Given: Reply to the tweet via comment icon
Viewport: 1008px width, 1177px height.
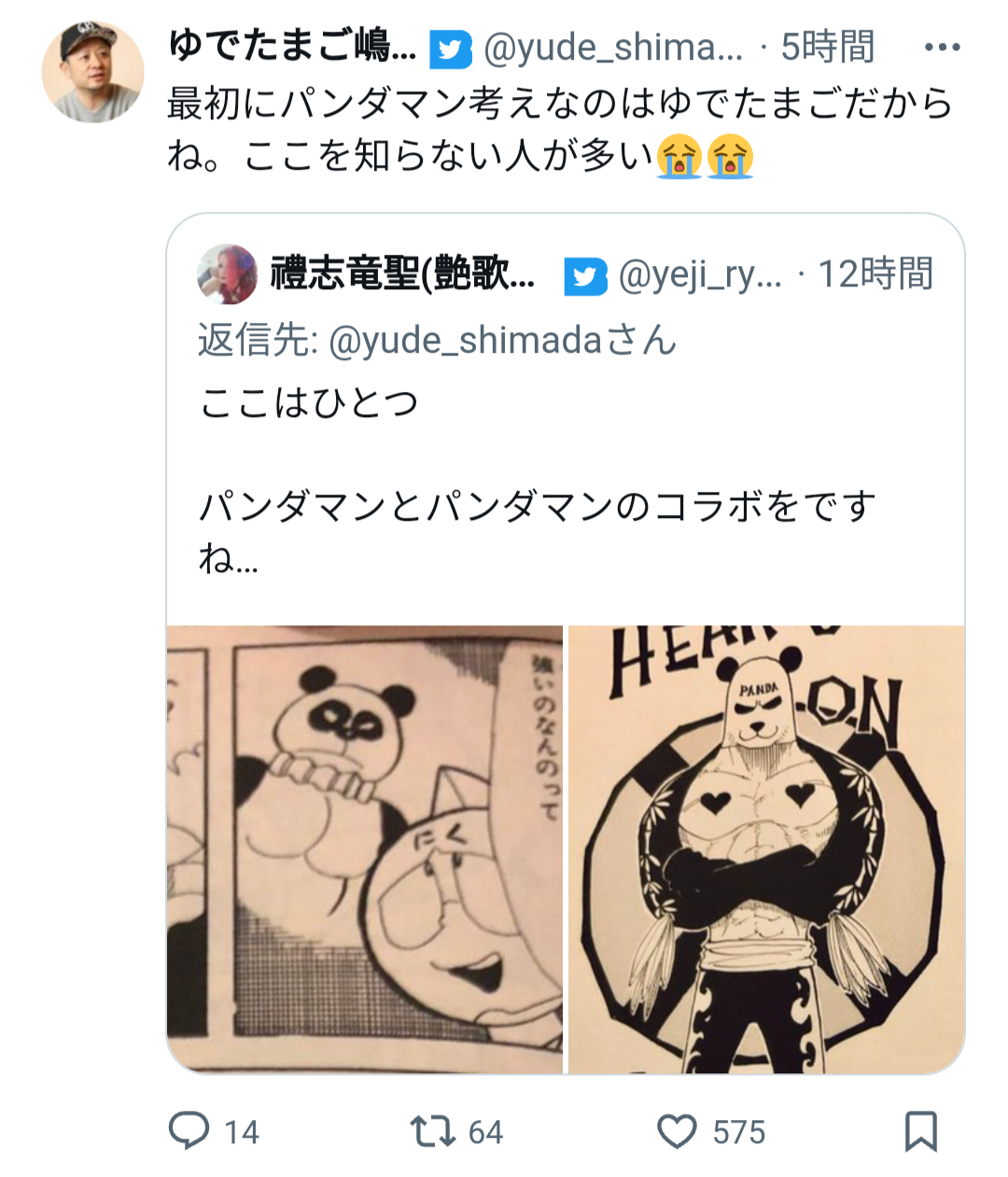Looking at the screenshot, I should pos(189,1131).
